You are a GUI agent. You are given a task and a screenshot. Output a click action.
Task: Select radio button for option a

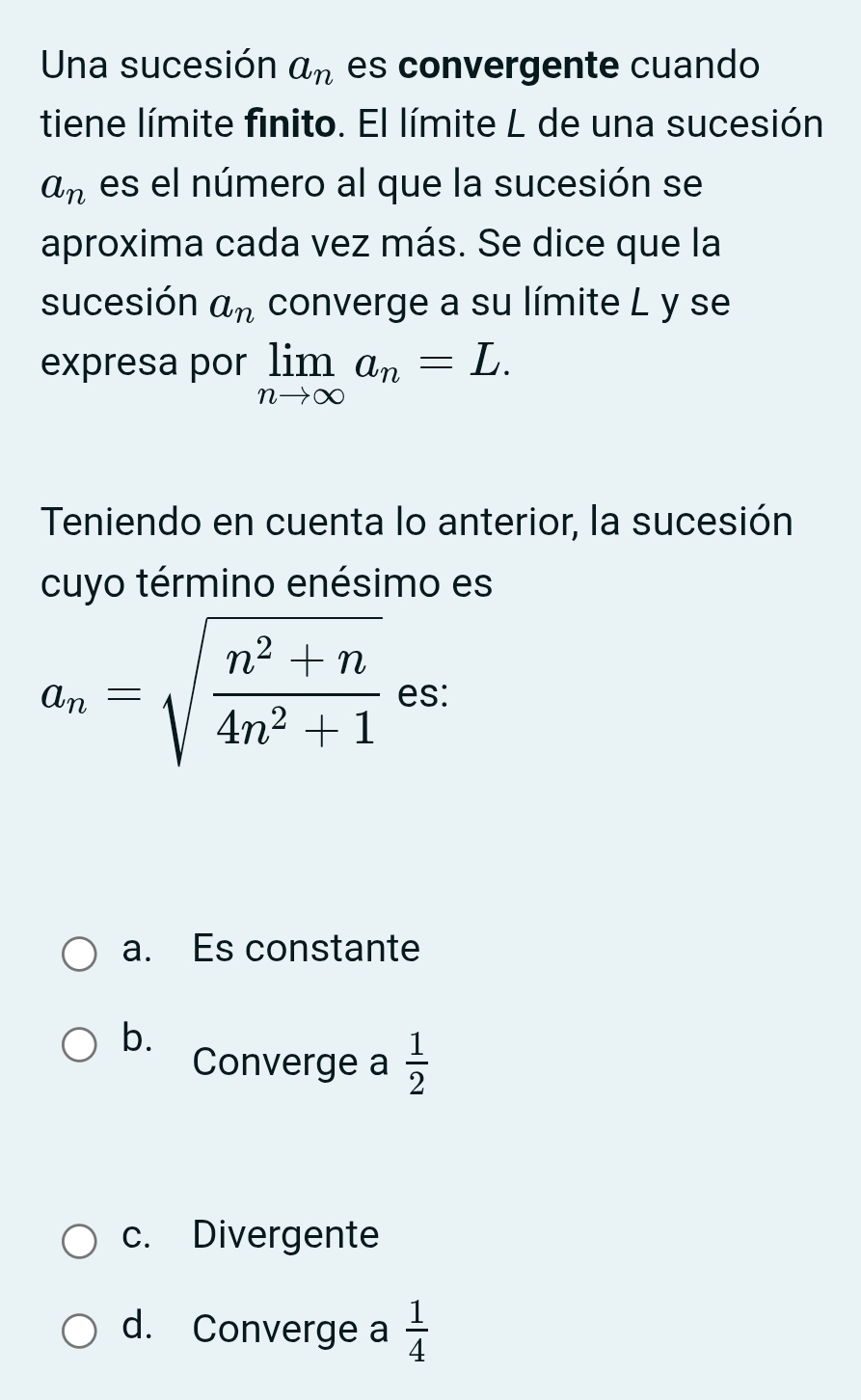coord(79,954)
